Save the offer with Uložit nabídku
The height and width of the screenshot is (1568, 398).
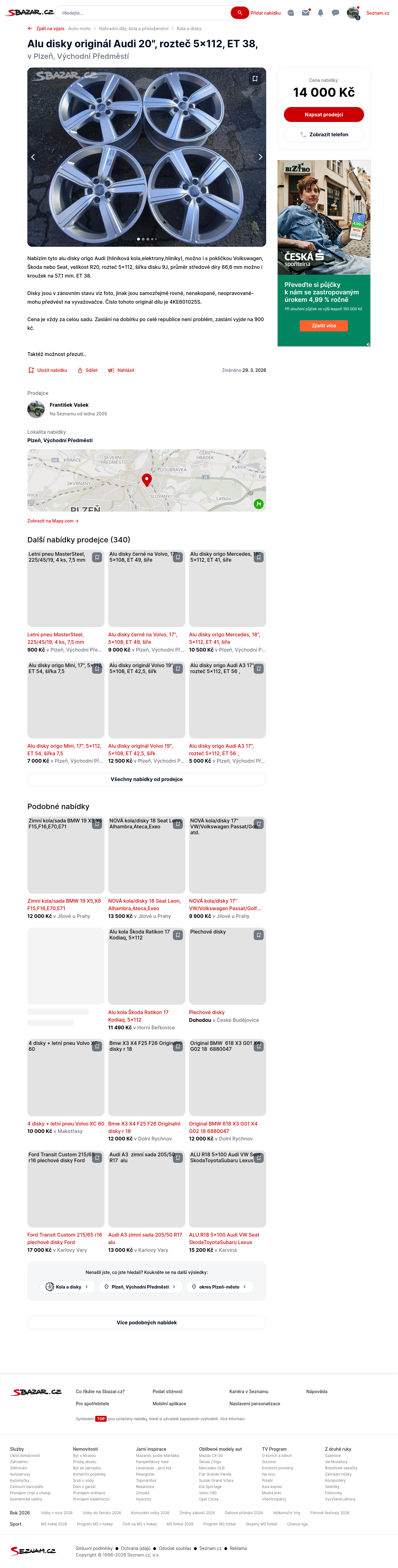(48, 370)
